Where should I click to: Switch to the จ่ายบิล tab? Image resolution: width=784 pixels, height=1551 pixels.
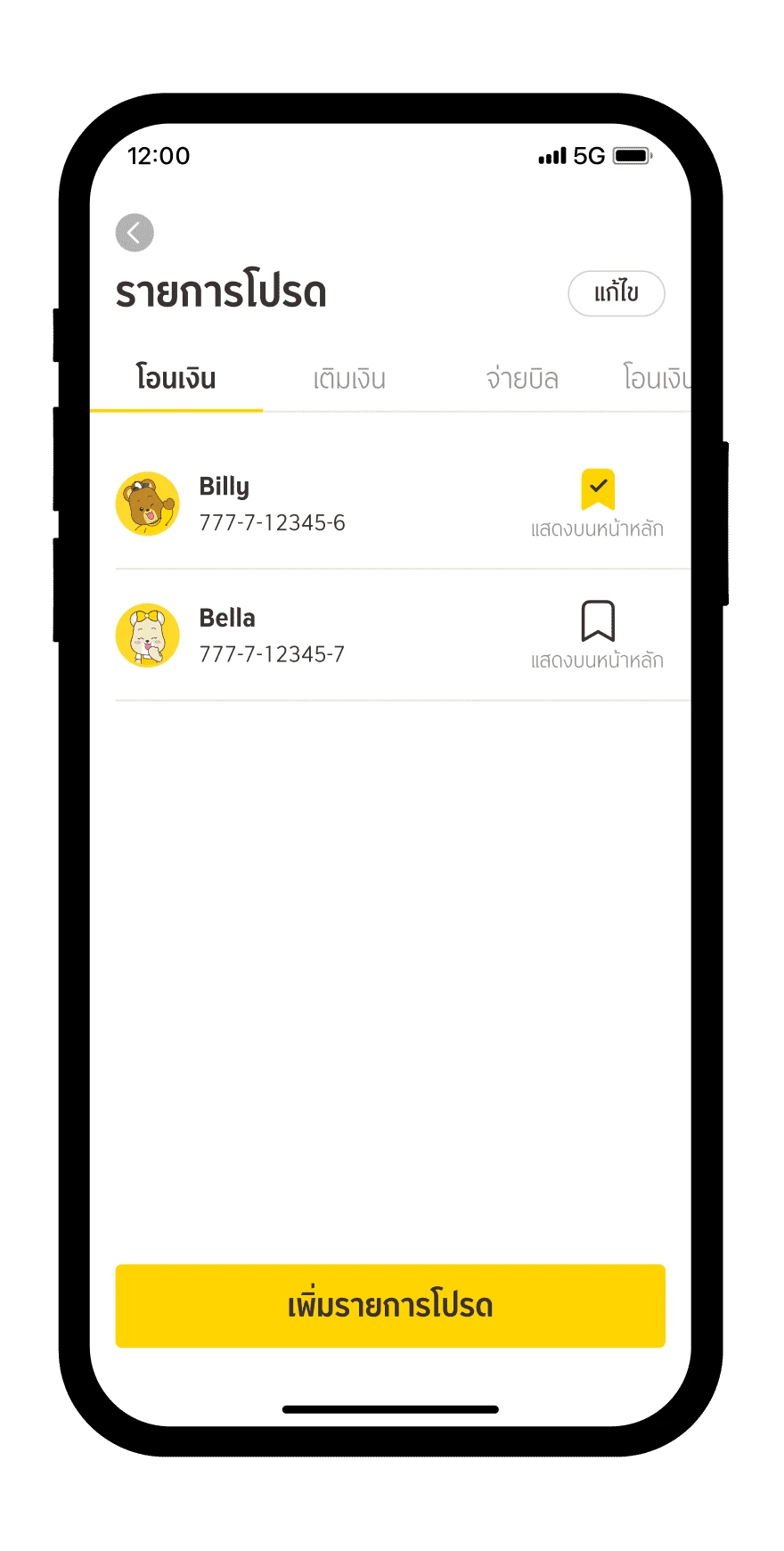pos(522,379)
